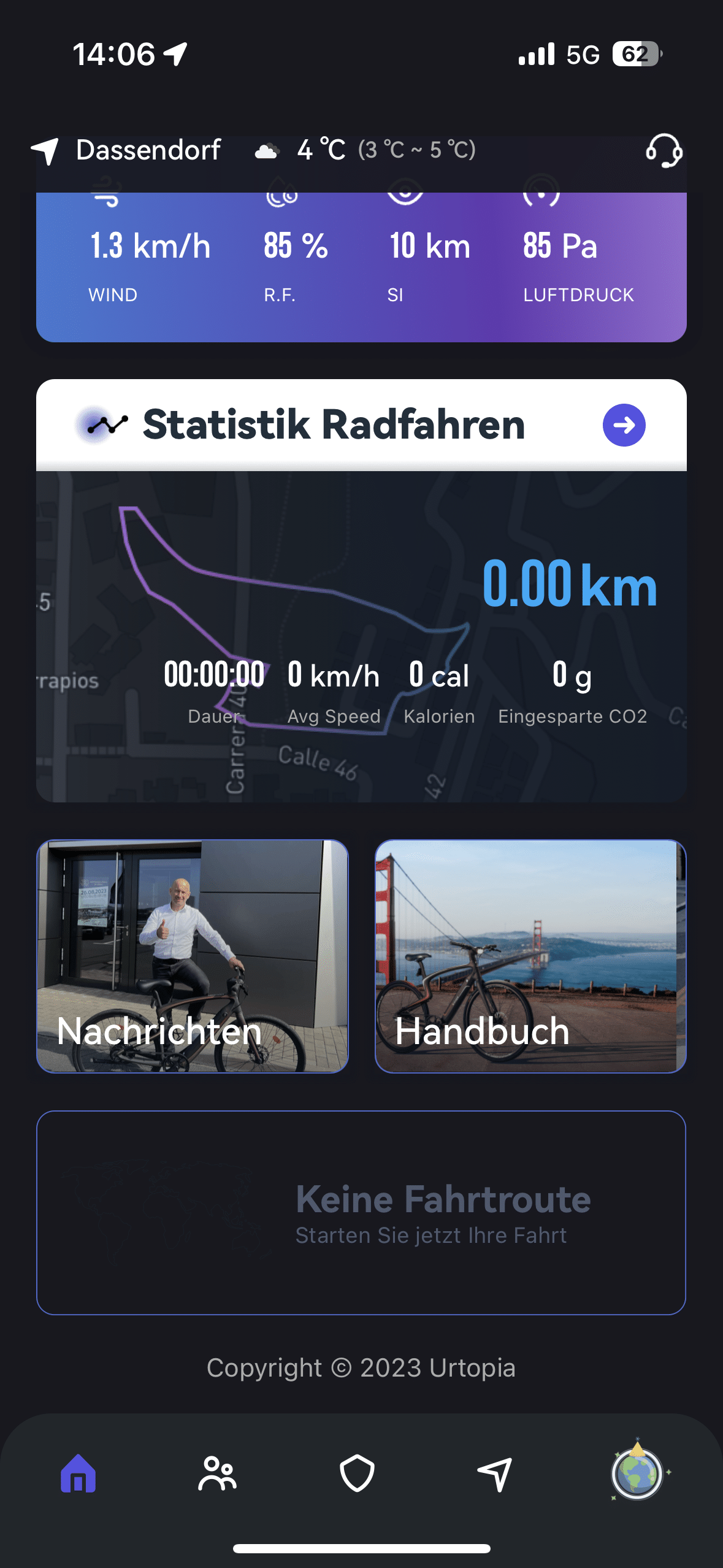Open Statistik Radfahren via arrow button
This screenshot has height=1568, width=723.
click(x=624, y=425)
